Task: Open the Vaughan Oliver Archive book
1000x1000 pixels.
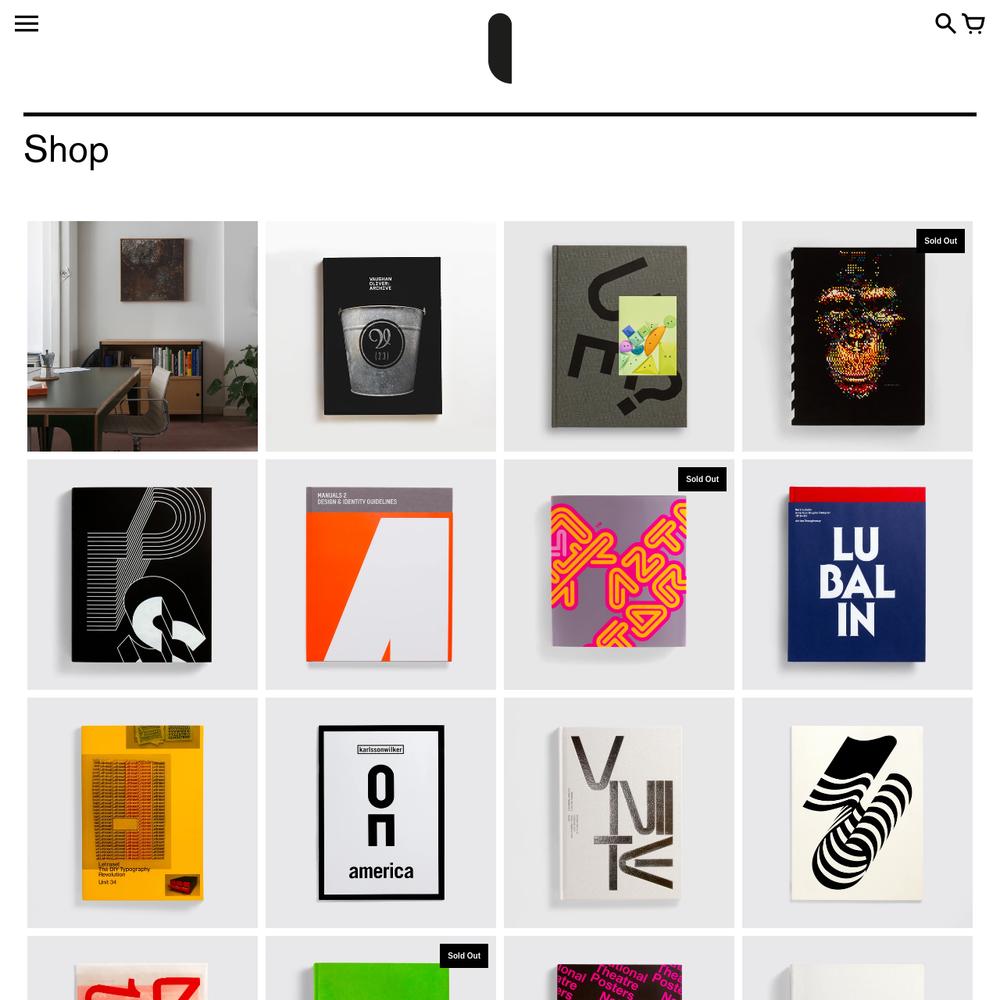Action: tap(381, 336)
